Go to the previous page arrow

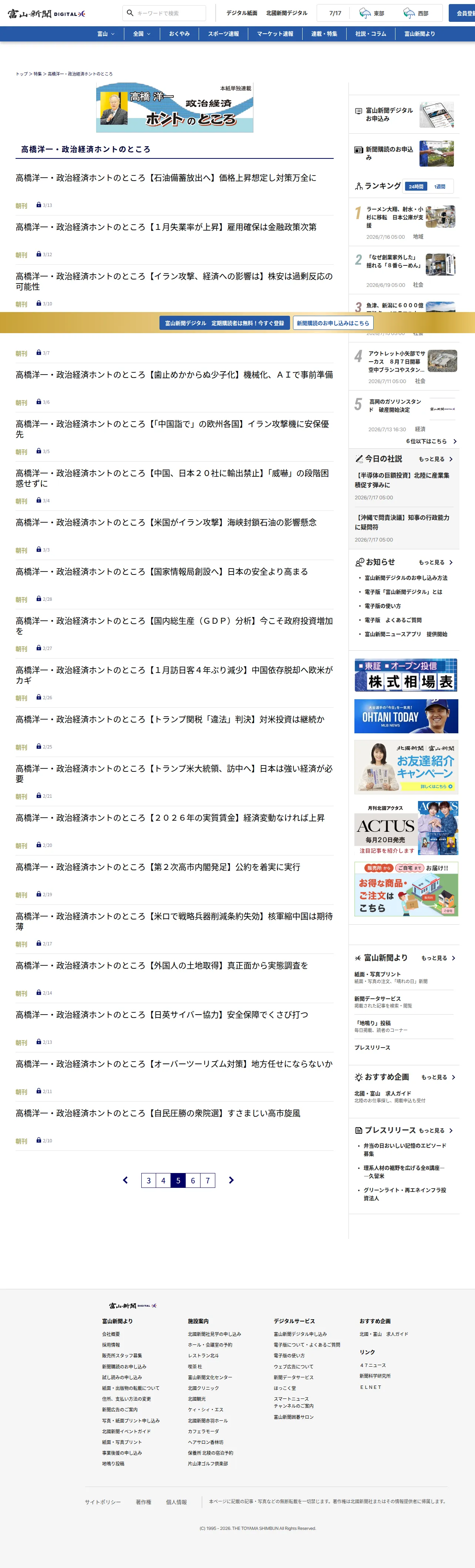(x=125, y=1180)
